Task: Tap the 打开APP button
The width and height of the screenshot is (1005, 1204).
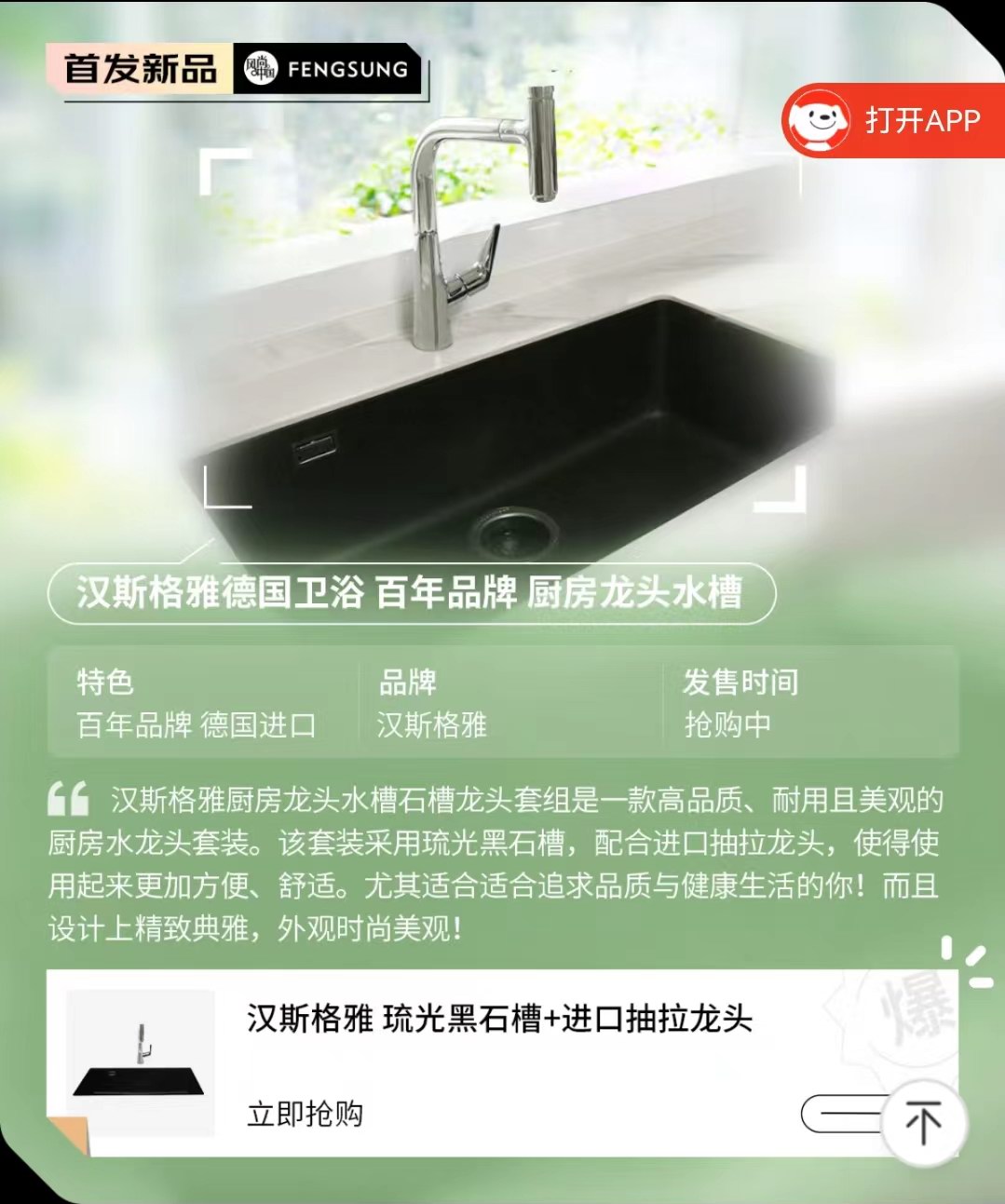Action: tap(892, 121)
